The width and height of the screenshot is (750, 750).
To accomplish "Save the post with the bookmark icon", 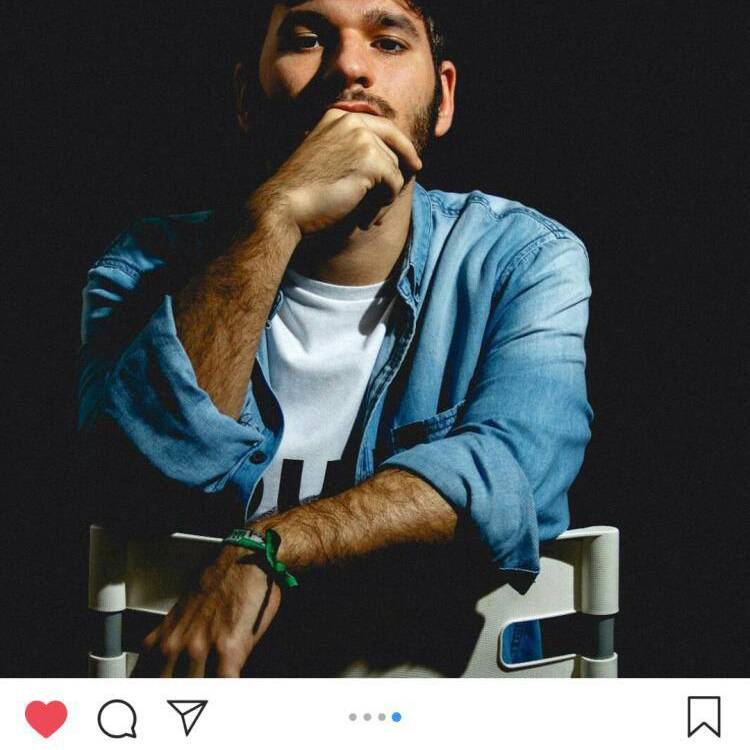I will (704, 716).
